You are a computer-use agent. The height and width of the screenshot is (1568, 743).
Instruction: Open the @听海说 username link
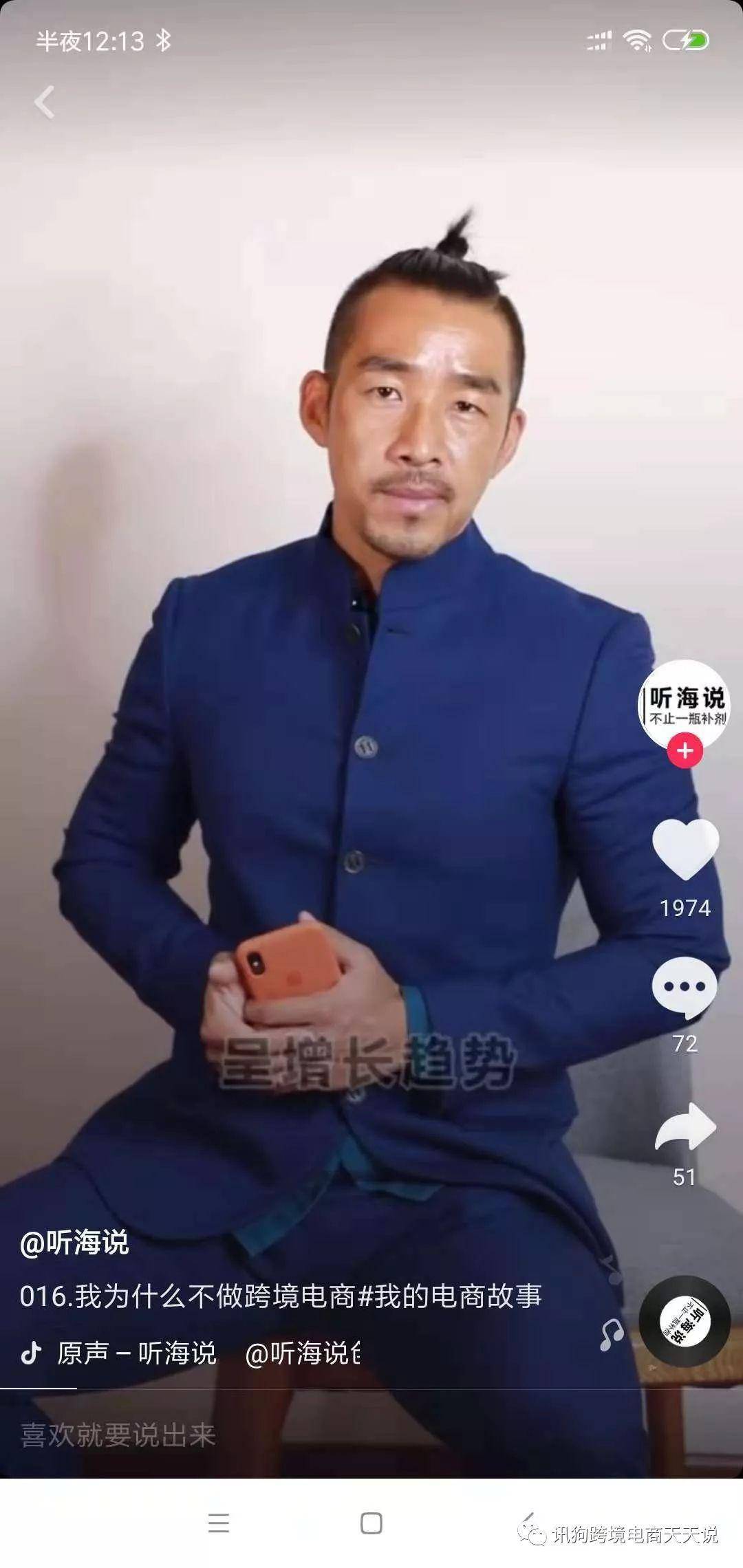[x=74, y=1243]
